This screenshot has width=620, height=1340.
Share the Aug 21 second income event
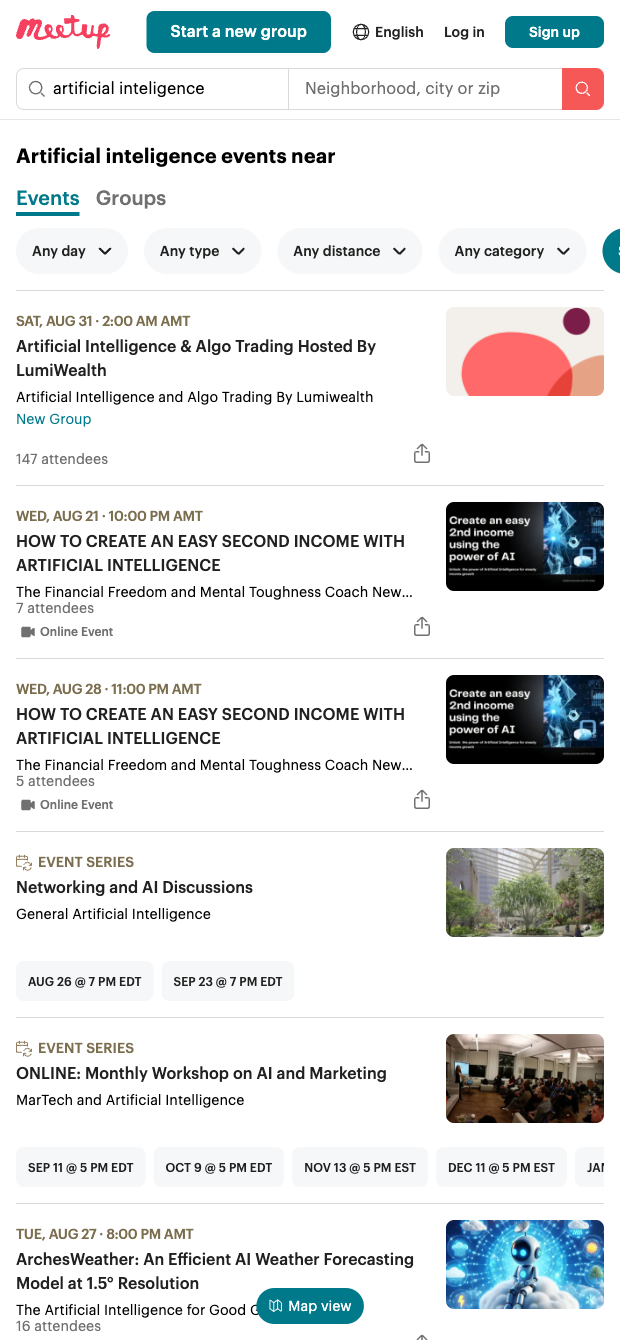422,627
